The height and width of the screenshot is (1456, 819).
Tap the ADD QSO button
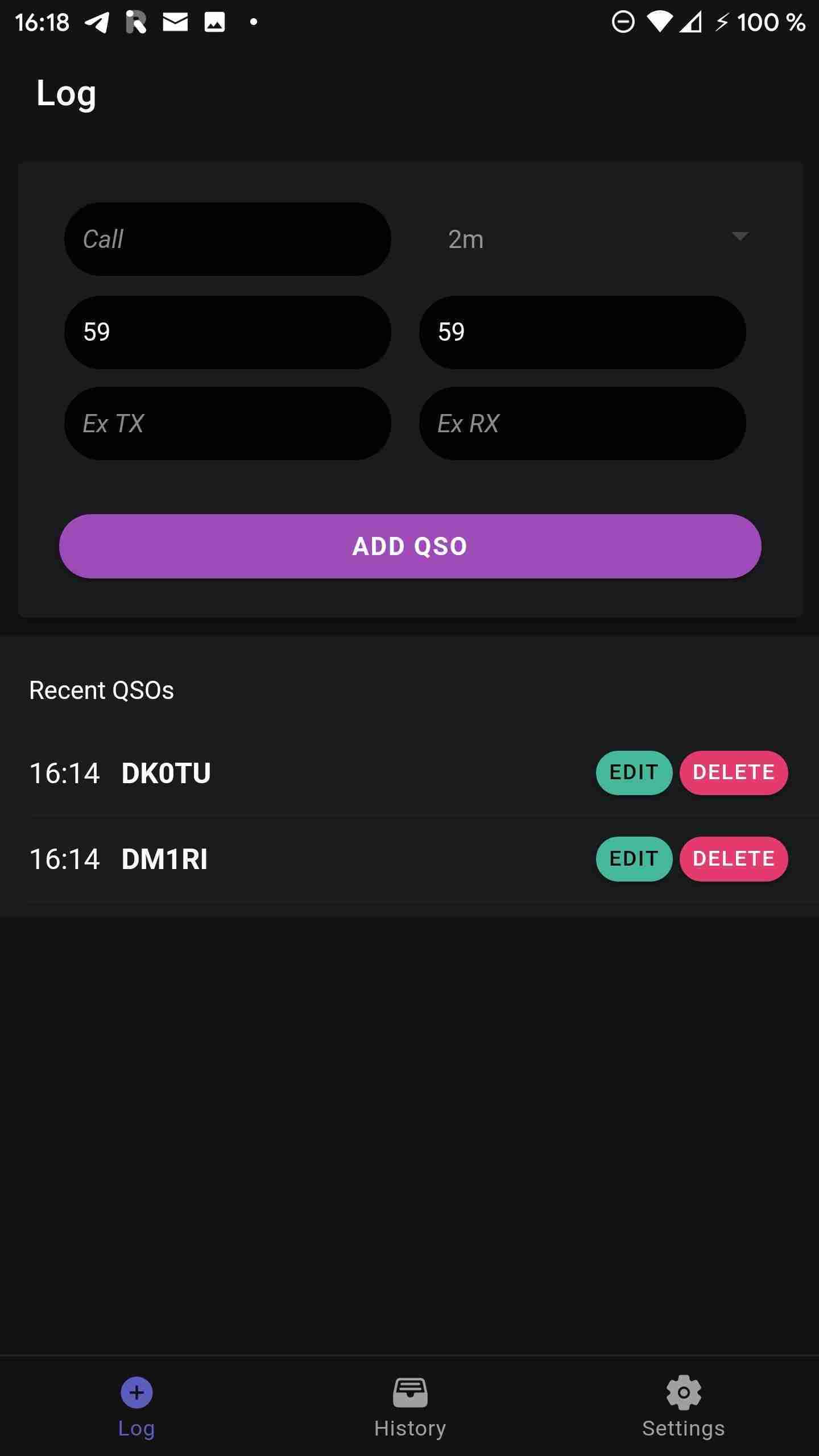coord(409,546)
